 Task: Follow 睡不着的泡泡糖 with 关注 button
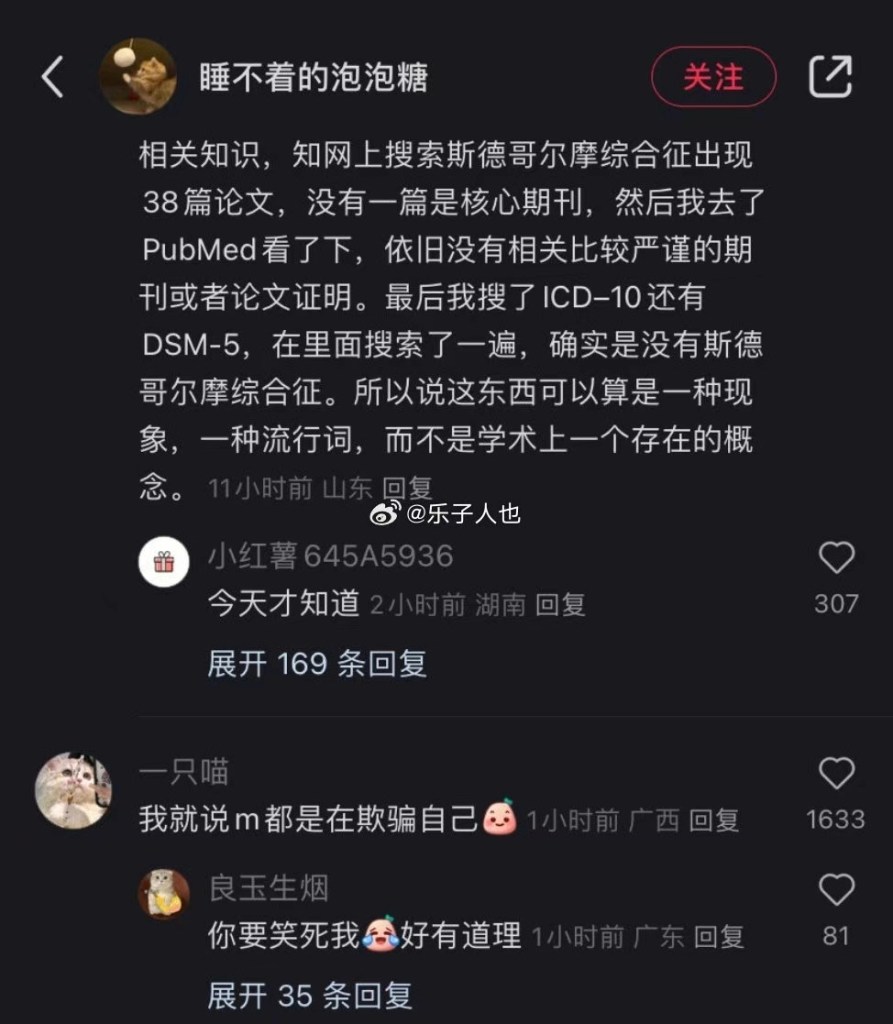(714, 77)
